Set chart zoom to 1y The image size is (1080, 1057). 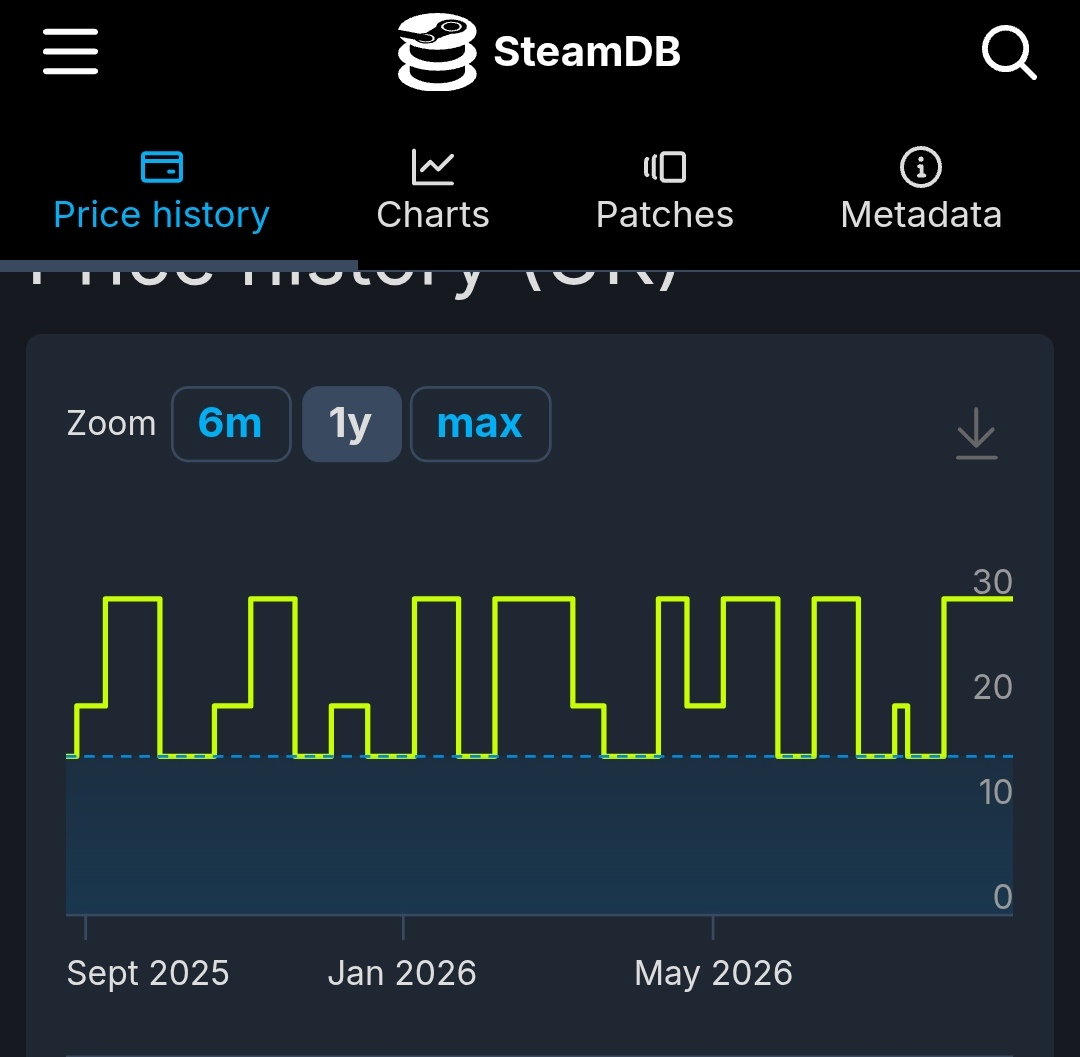(351, 423)
